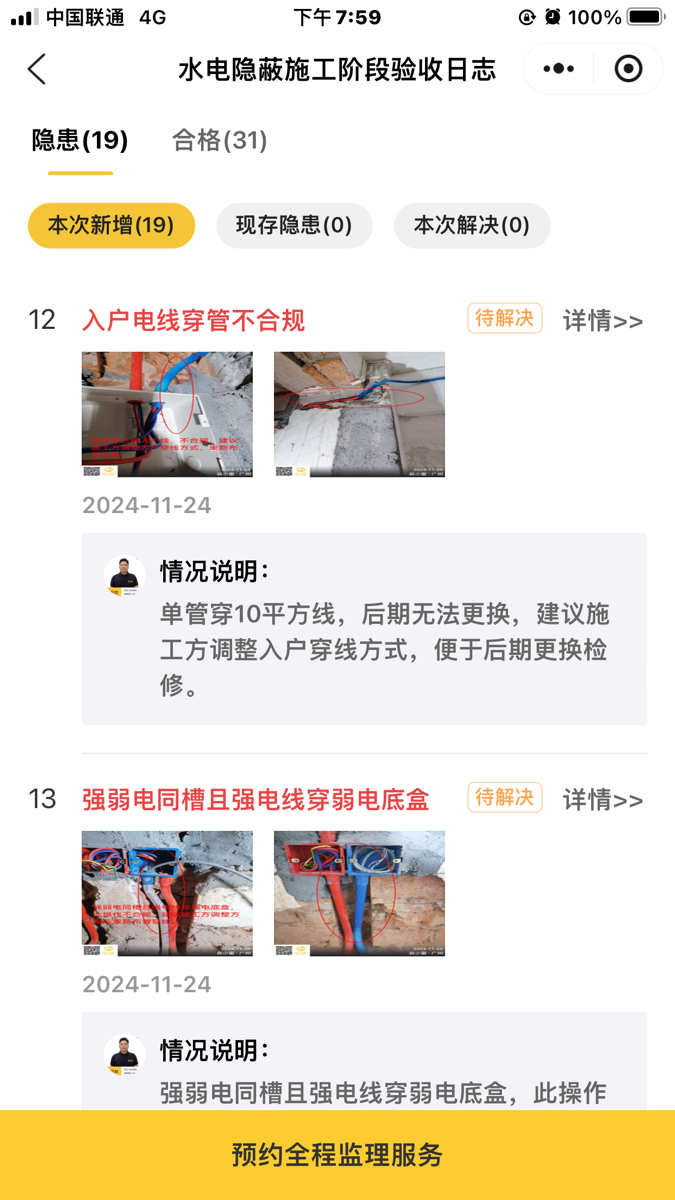675x1200 pixels.
Task: Tap 预约全程监理服务 button
Action: tap(337, 1155)
